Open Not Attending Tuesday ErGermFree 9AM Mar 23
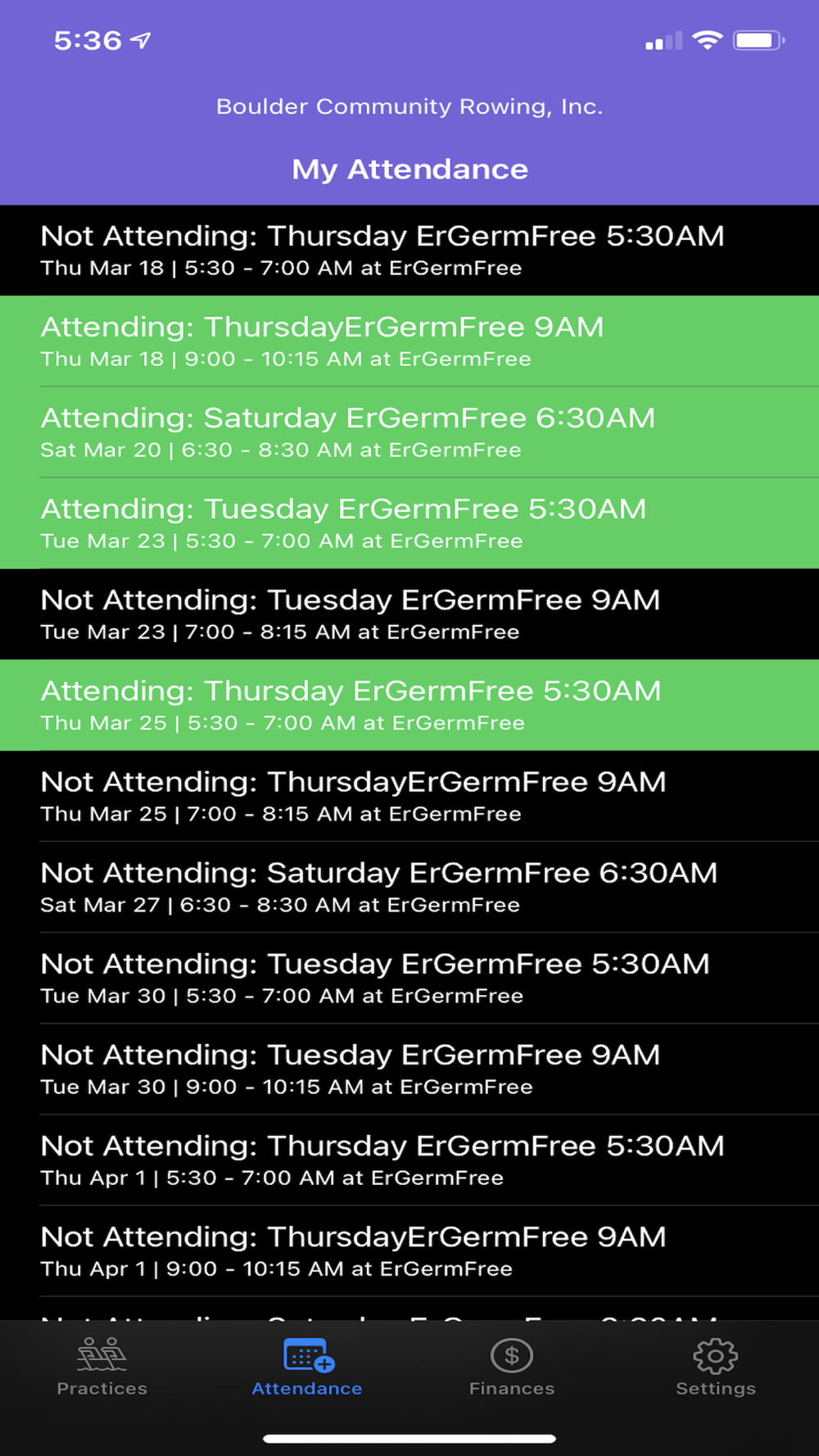The width and height of the screenshot is (819, 1456). coord(409,614)
